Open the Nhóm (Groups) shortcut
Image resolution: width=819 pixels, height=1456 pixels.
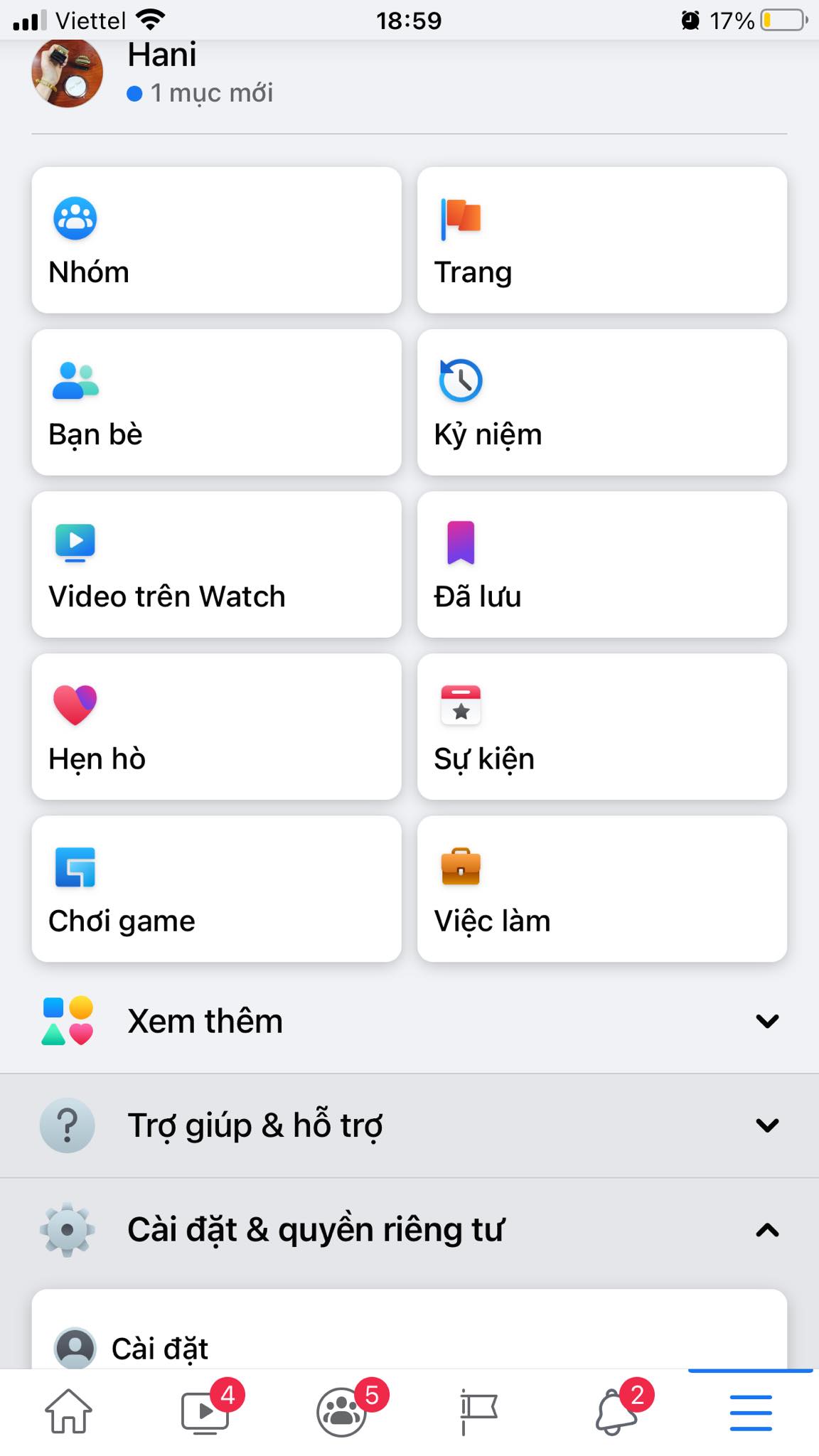point(215,238)
